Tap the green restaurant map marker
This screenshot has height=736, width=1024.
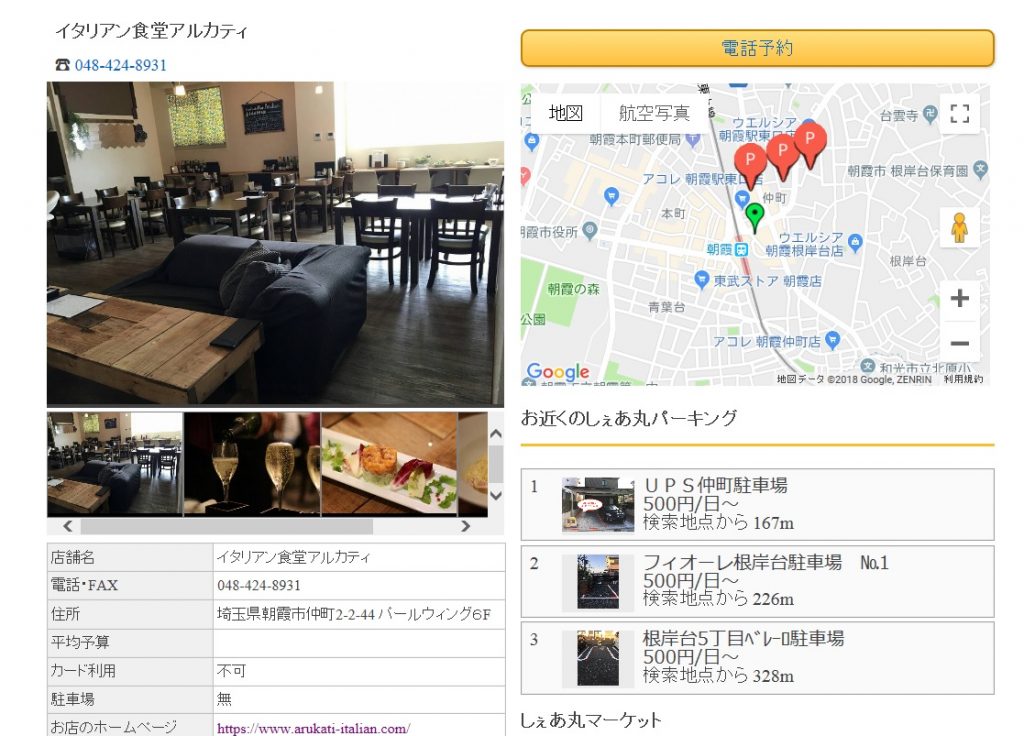[755, 215]
